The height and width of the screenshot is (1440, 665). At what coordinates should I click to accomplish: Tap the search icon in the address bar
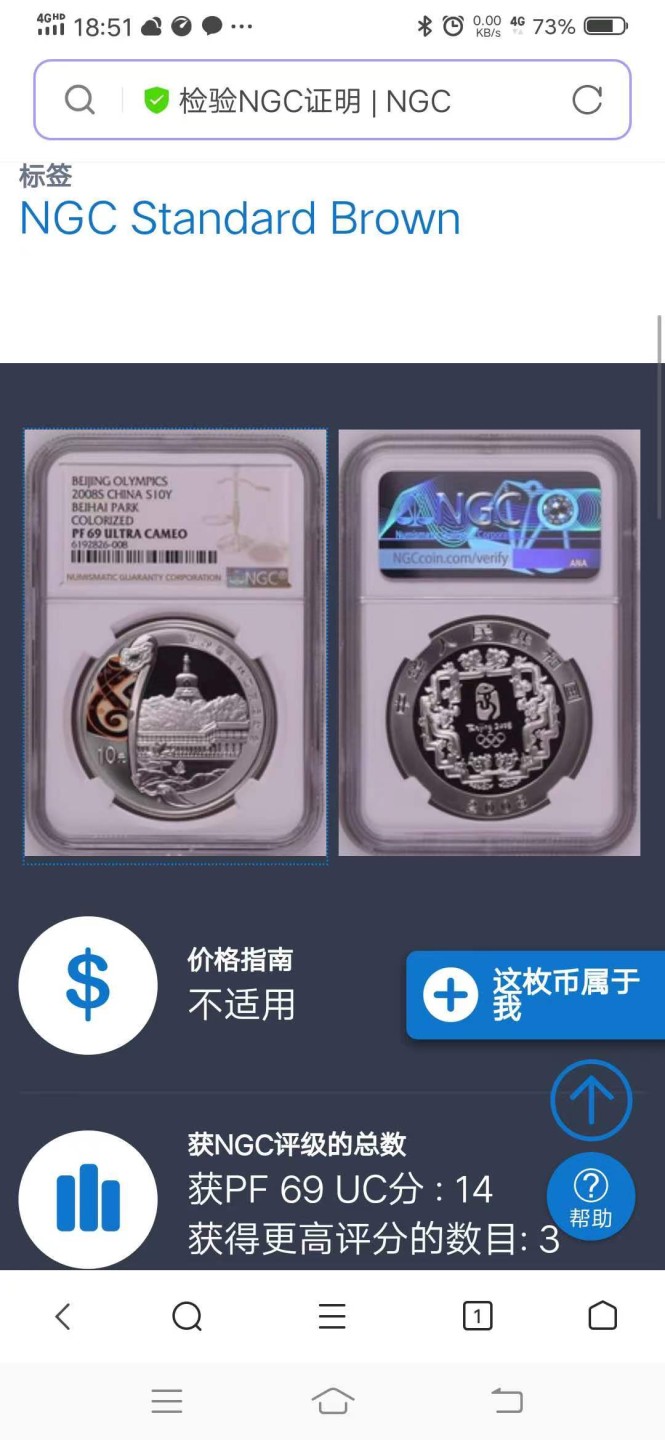[80, 100]
